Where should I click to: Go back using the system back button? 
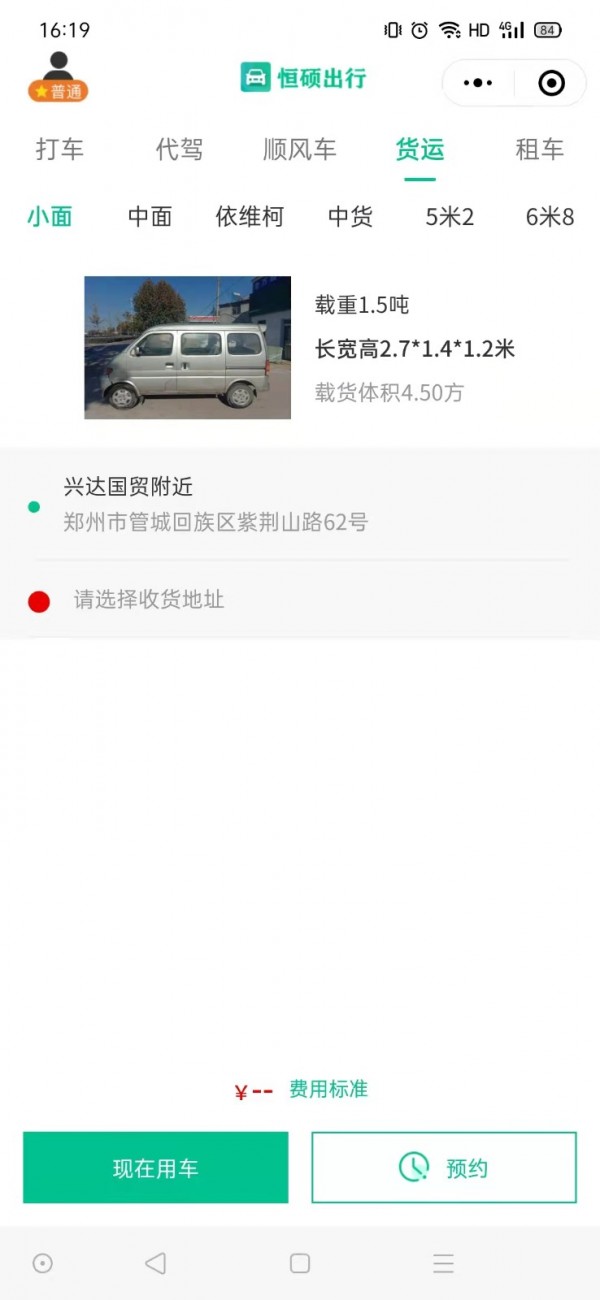[x=155, y=1263]
